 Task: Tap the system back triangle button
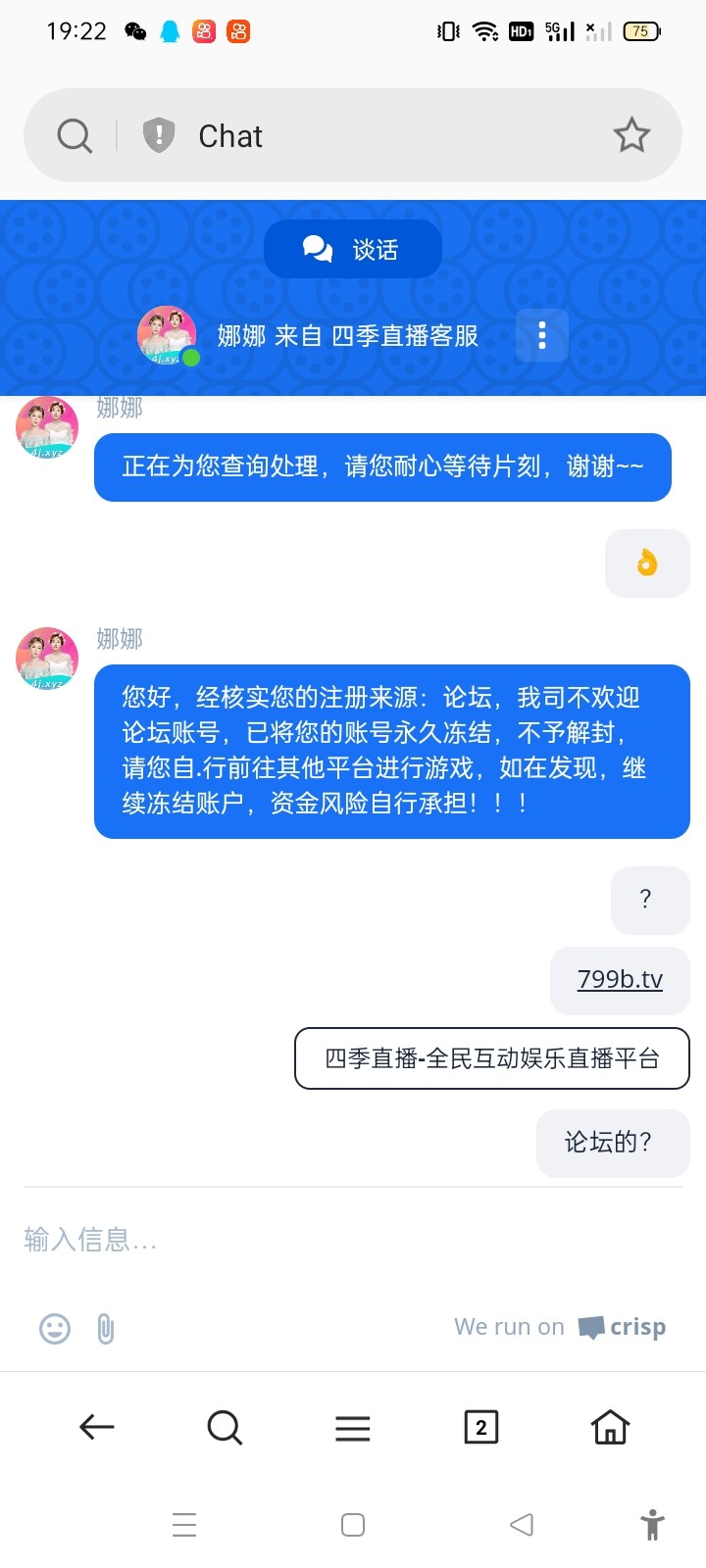pos(522,1524)
